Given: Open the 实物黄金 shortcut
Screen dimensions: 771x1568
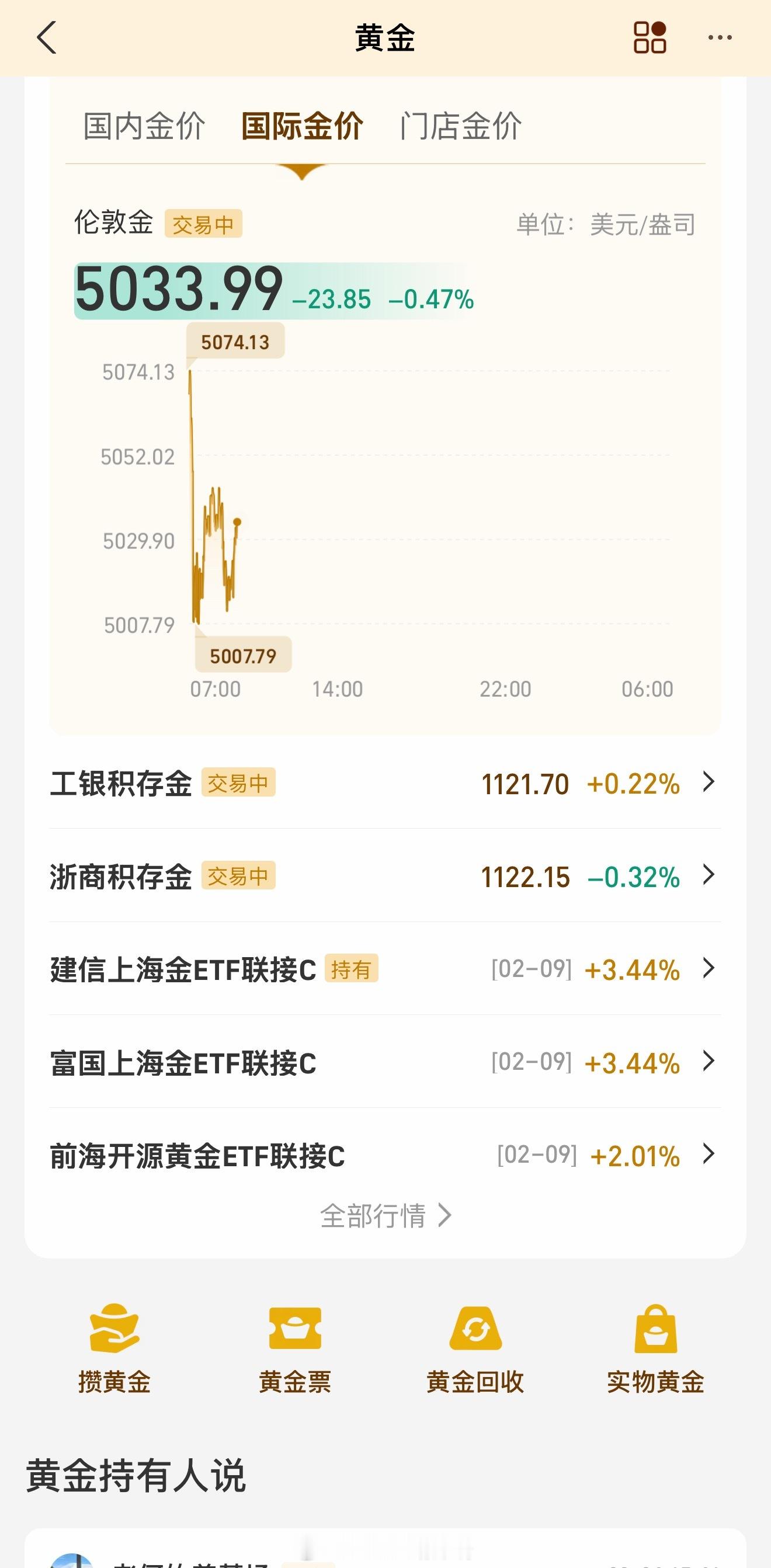Looking at the screenshot, I should tap(655, 1346).
